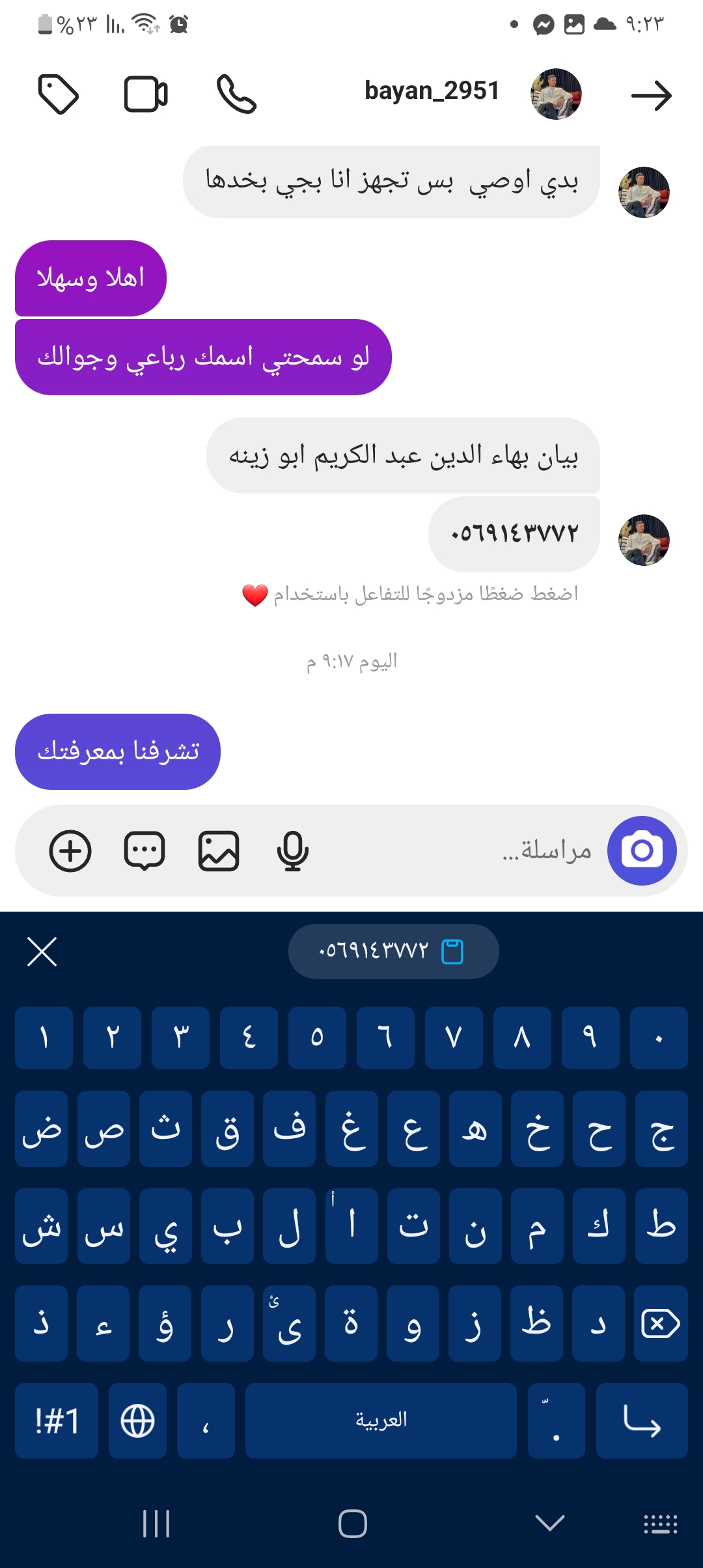Open the camera from the message bar
The image size is (703, 1568).
[642, 850]
